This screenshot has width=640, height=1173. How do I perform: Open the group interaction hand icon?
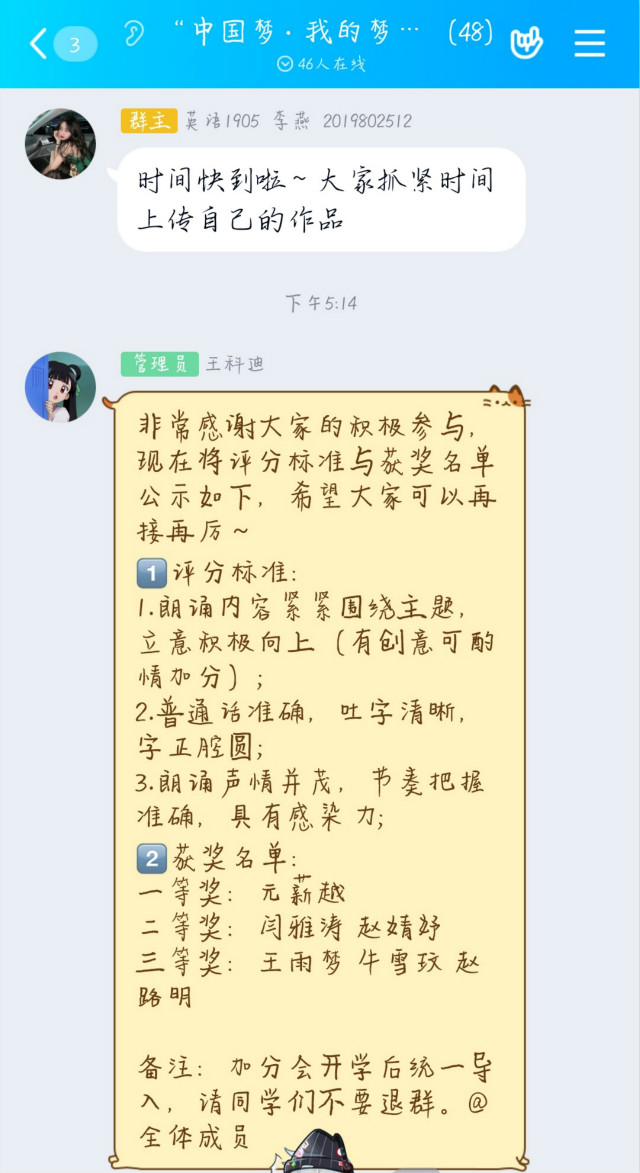pyautogui.click(x=526, y=43)
